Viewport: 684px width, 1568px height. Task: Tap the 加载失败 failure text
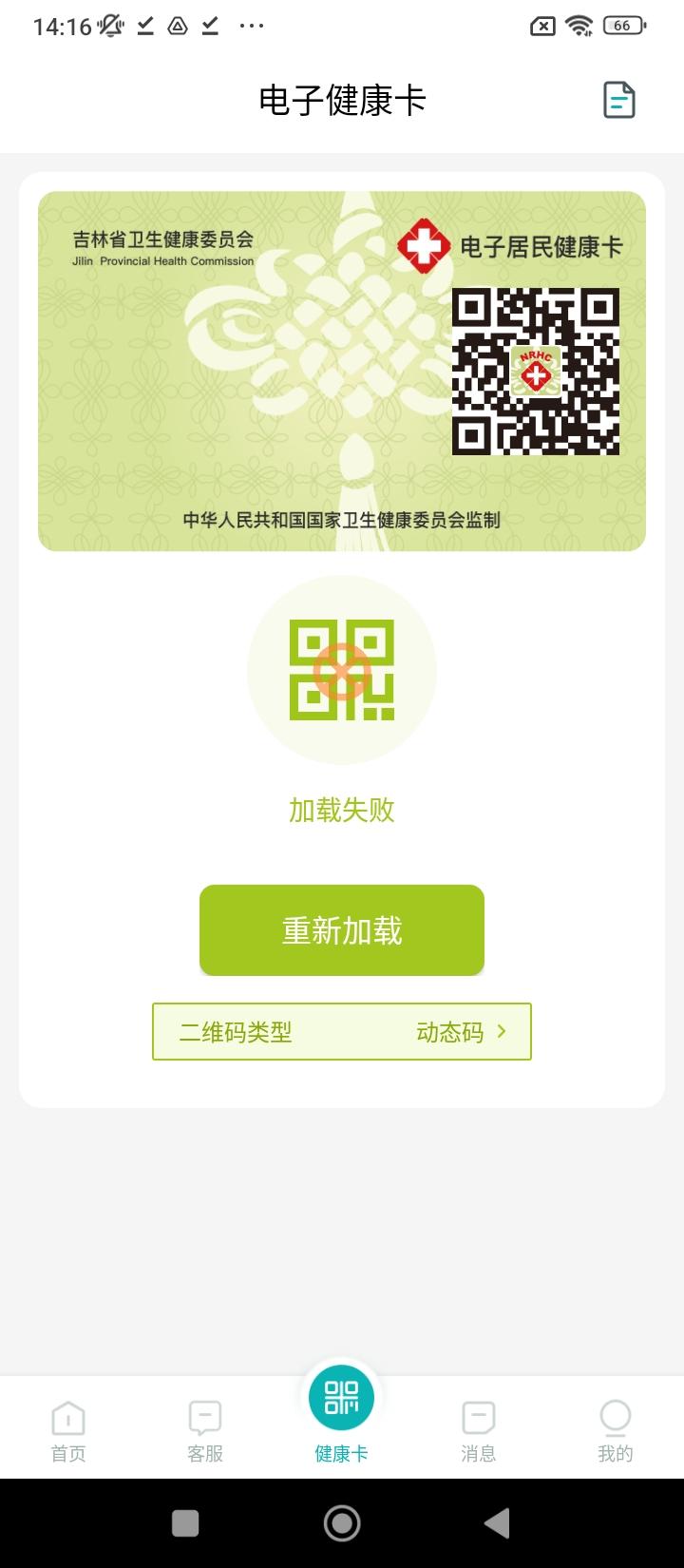tap(341, 810)
